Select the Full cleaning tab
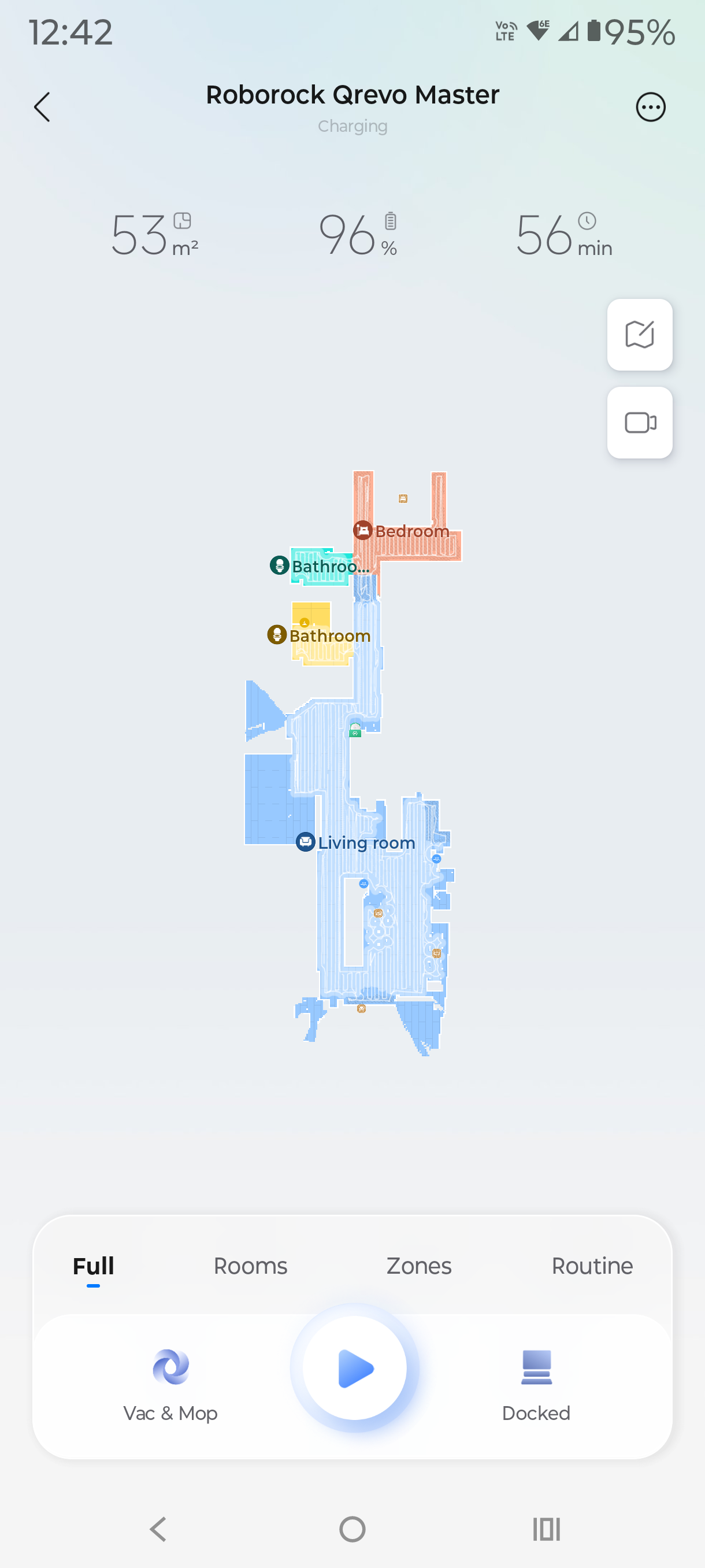Image resolution: width=705 pixels, height=1568 pixels. [93, 1266]
